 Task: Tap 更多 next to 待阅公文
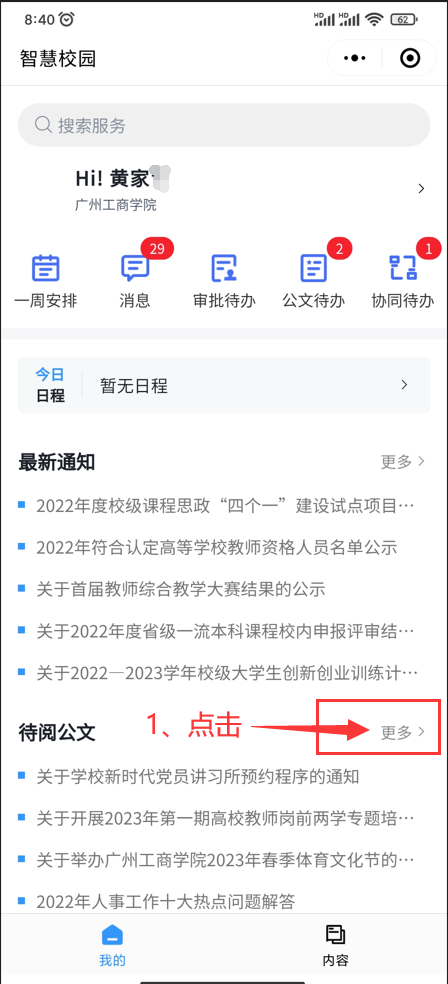403,732
